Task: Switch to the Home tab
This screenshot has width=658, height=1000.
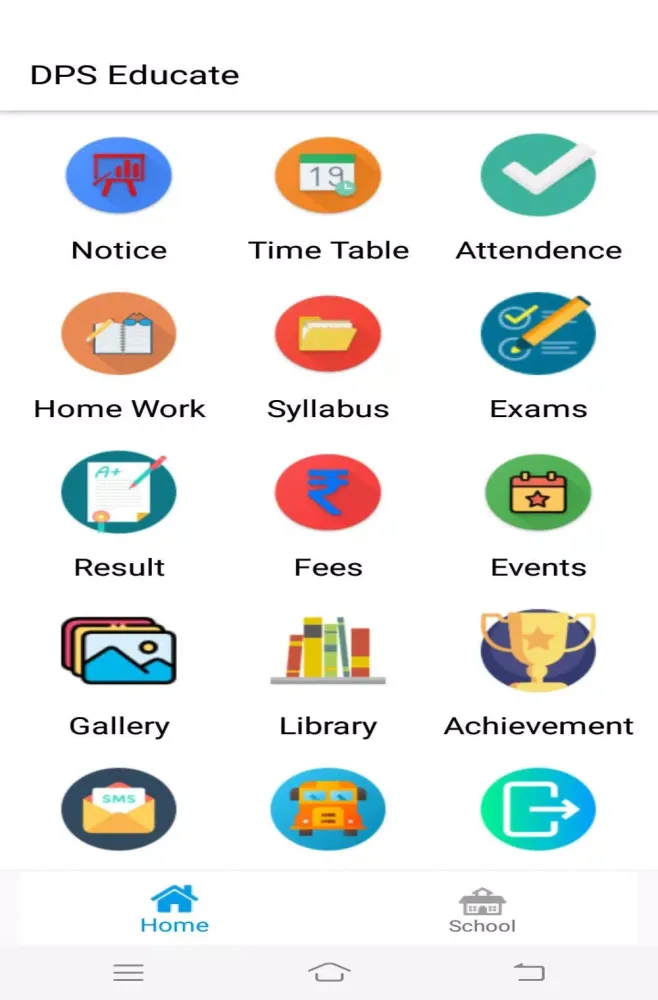Action: (x=174, y=908)
